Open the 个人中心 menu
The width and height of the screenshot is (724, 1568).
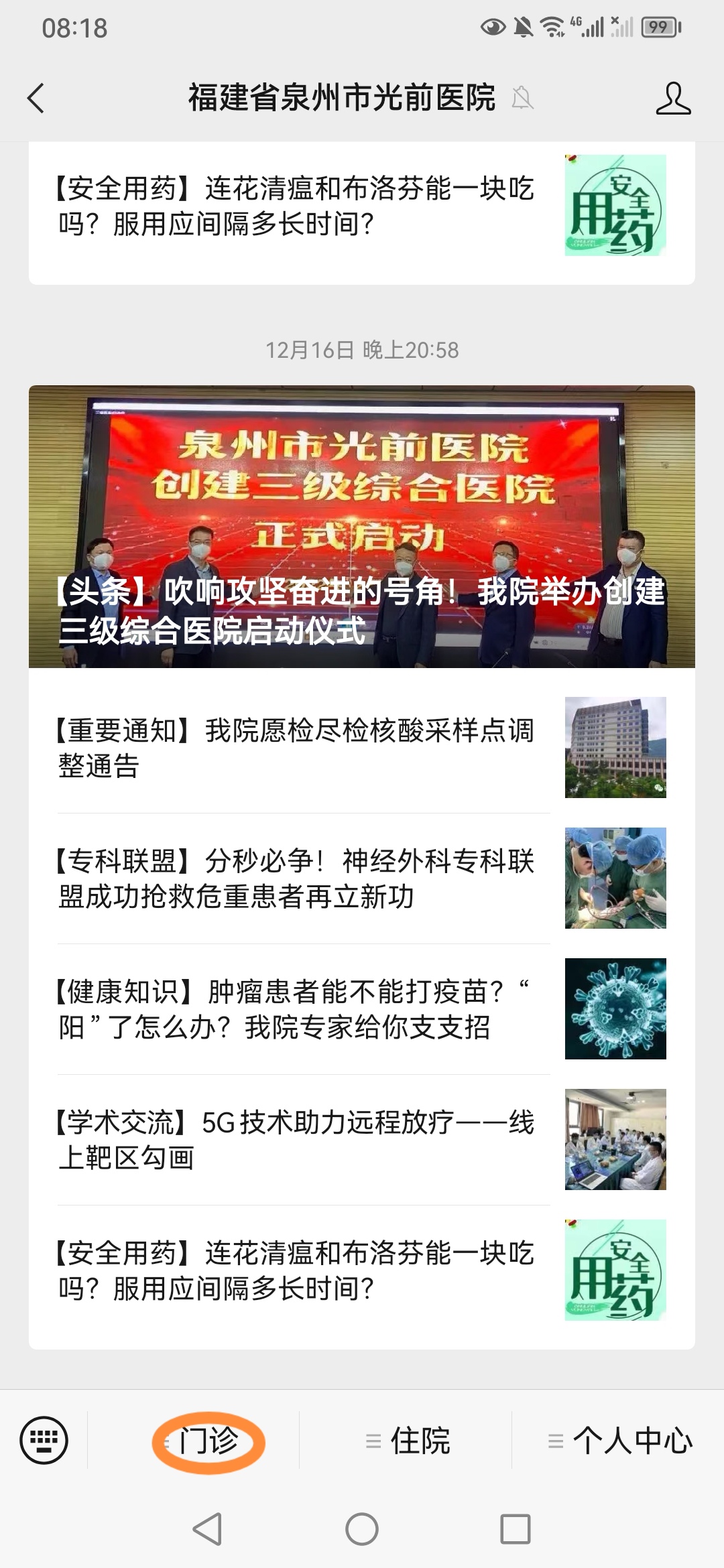[619, 1441]
